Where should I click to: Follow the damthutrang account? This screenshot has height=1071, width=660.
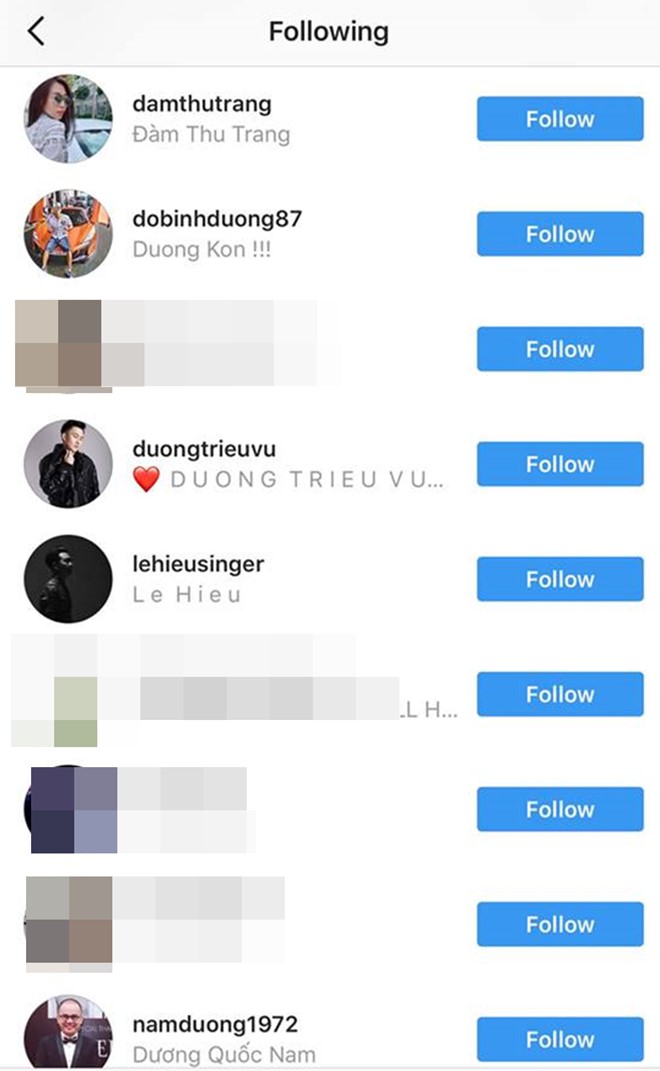(x=559, y=119)
